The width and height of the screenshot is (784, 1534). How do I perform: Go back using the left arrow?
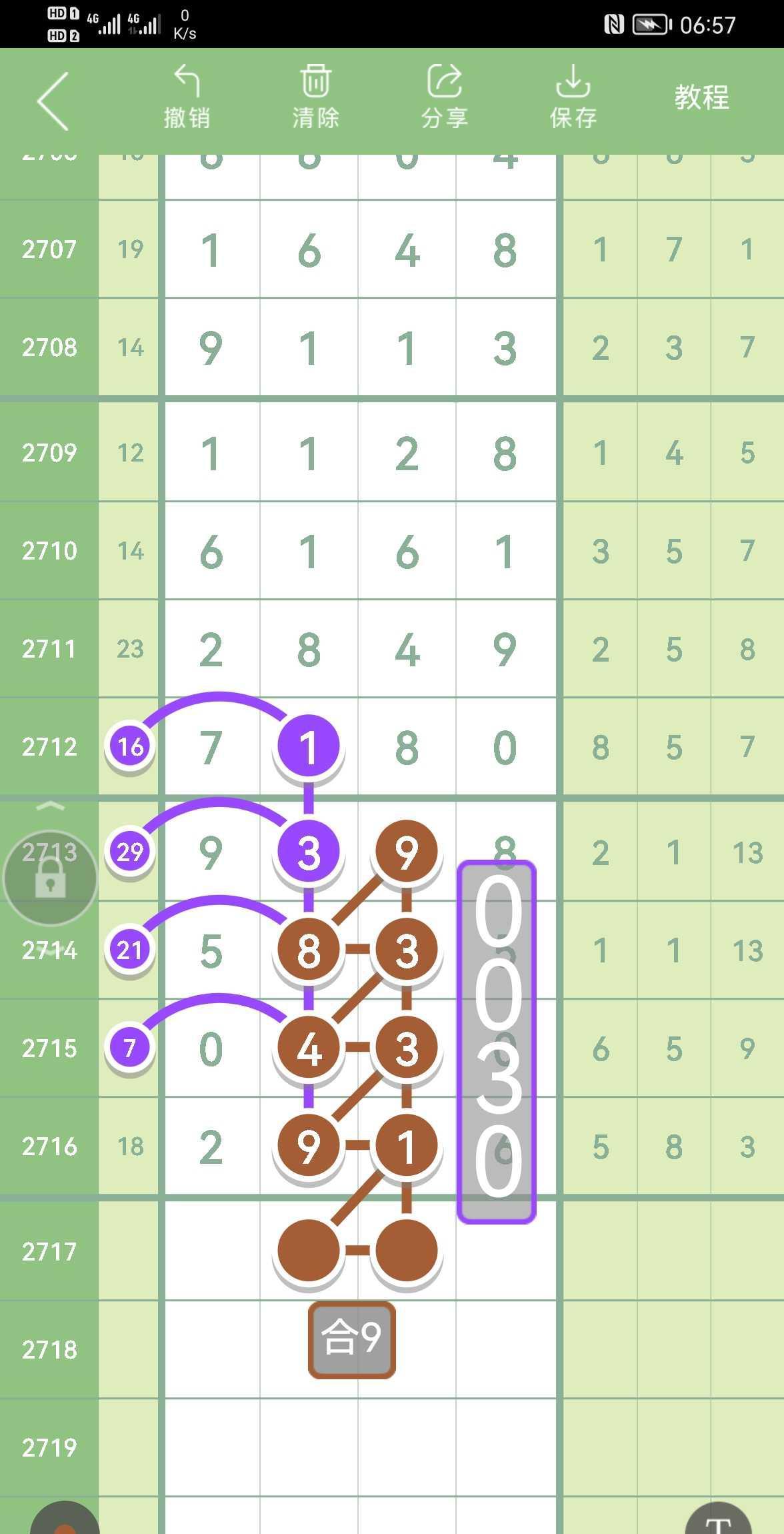(x=53, y=101)
